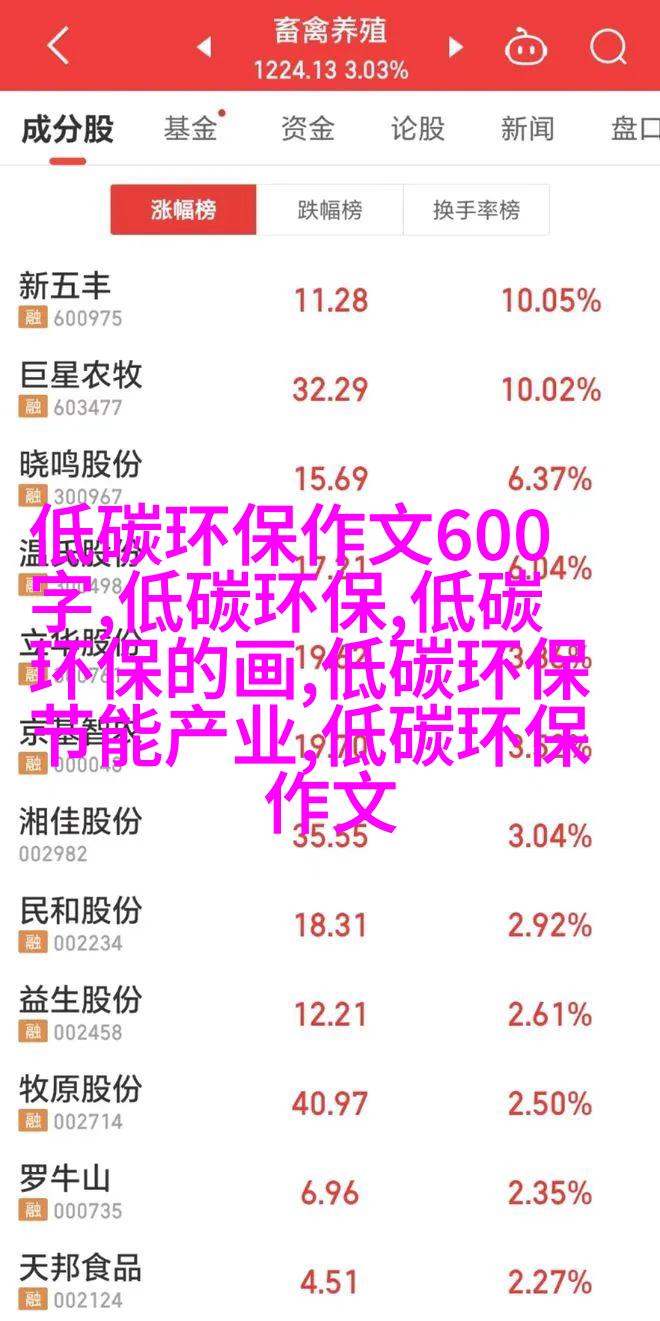Open stock 牧原股份 002714
This screenshot has height=1321, width=660.
330,1102
